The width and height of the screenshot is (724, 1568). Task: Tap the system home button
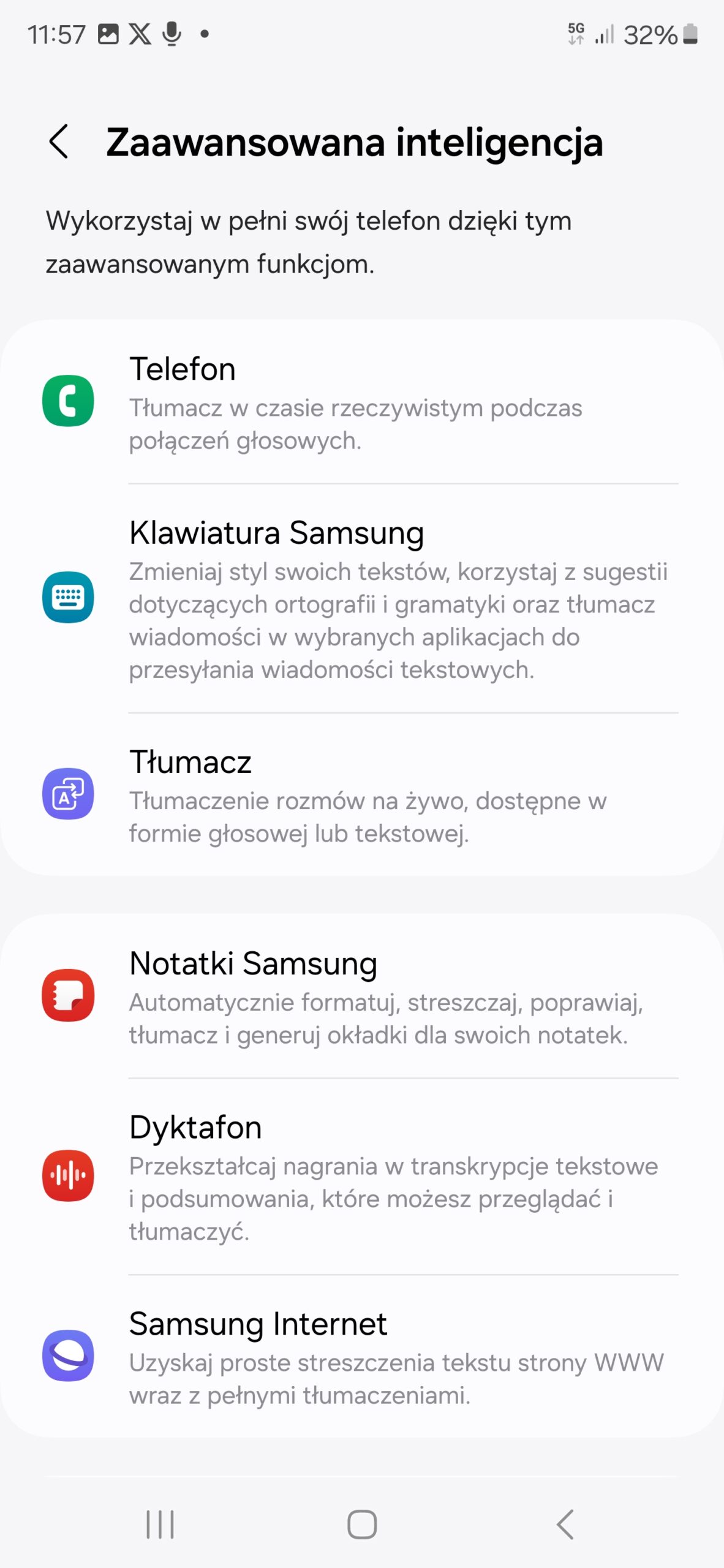coord(362,1525)
